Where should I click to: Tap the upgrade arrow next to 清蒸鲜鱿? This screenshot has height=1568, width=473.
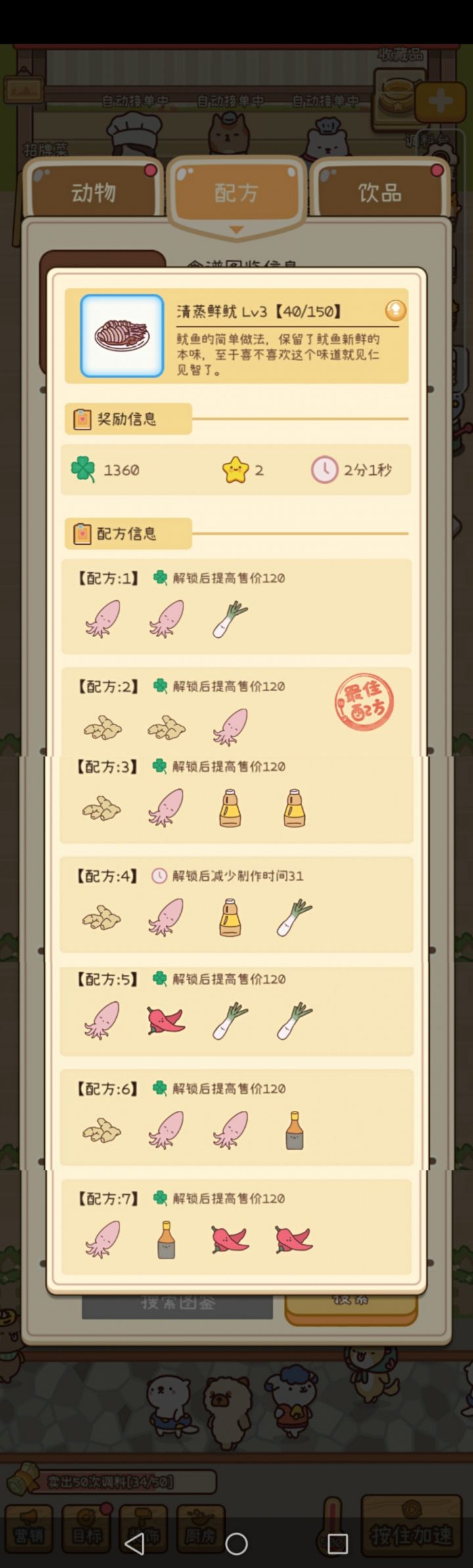395,310
